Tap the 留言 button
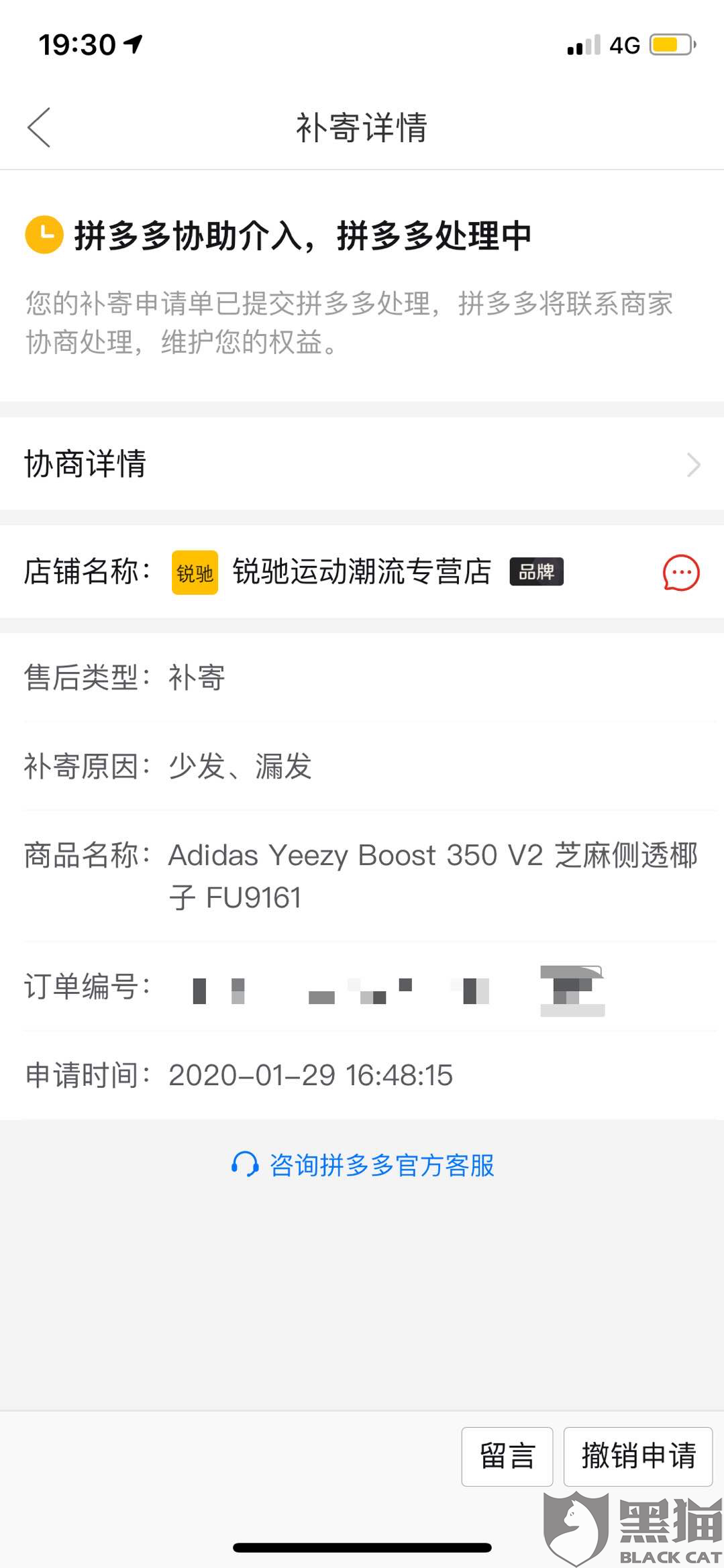Viewport: 724px width, 1568px height. (507, 1456)
